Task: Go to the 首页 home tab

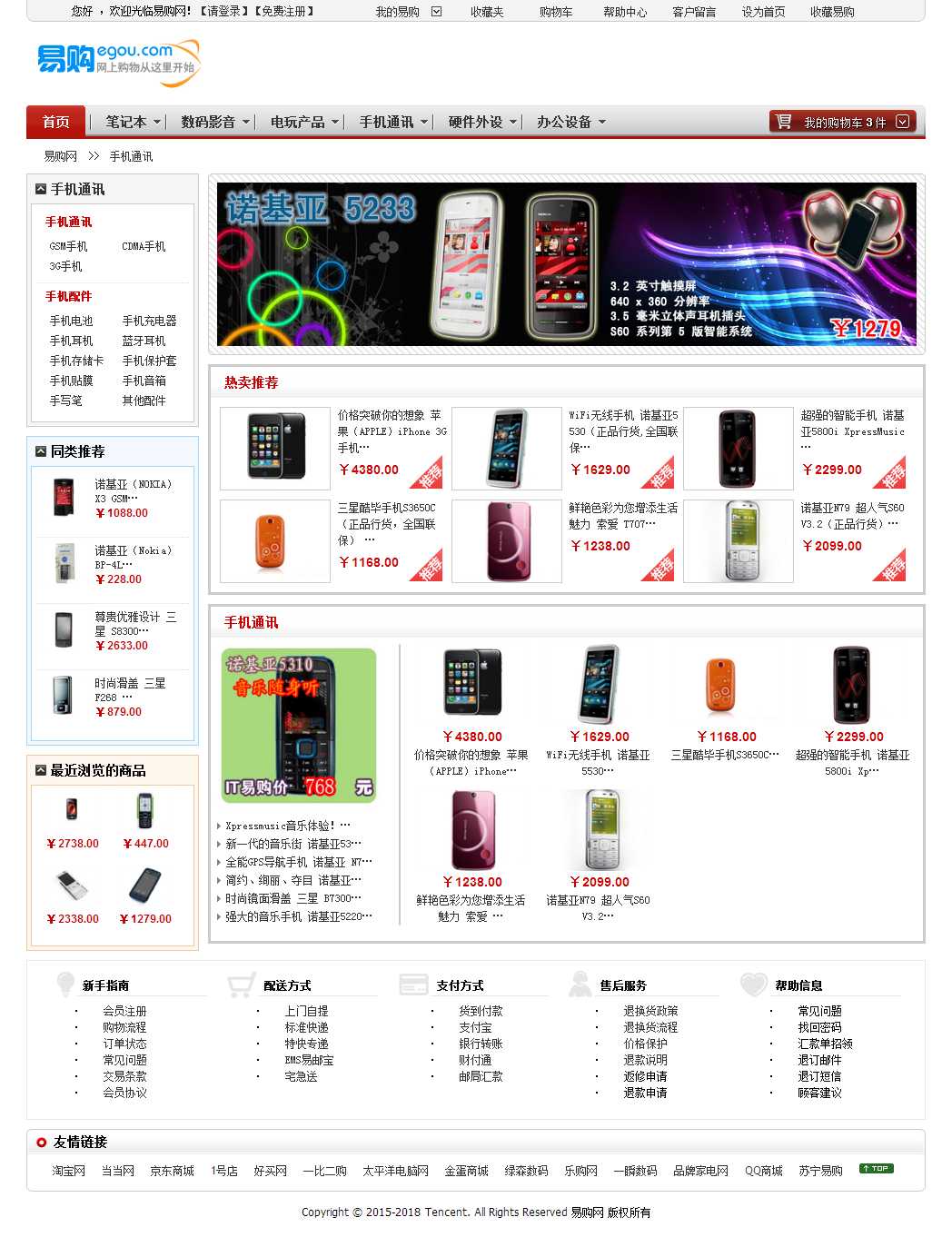Action: [55, 122]
